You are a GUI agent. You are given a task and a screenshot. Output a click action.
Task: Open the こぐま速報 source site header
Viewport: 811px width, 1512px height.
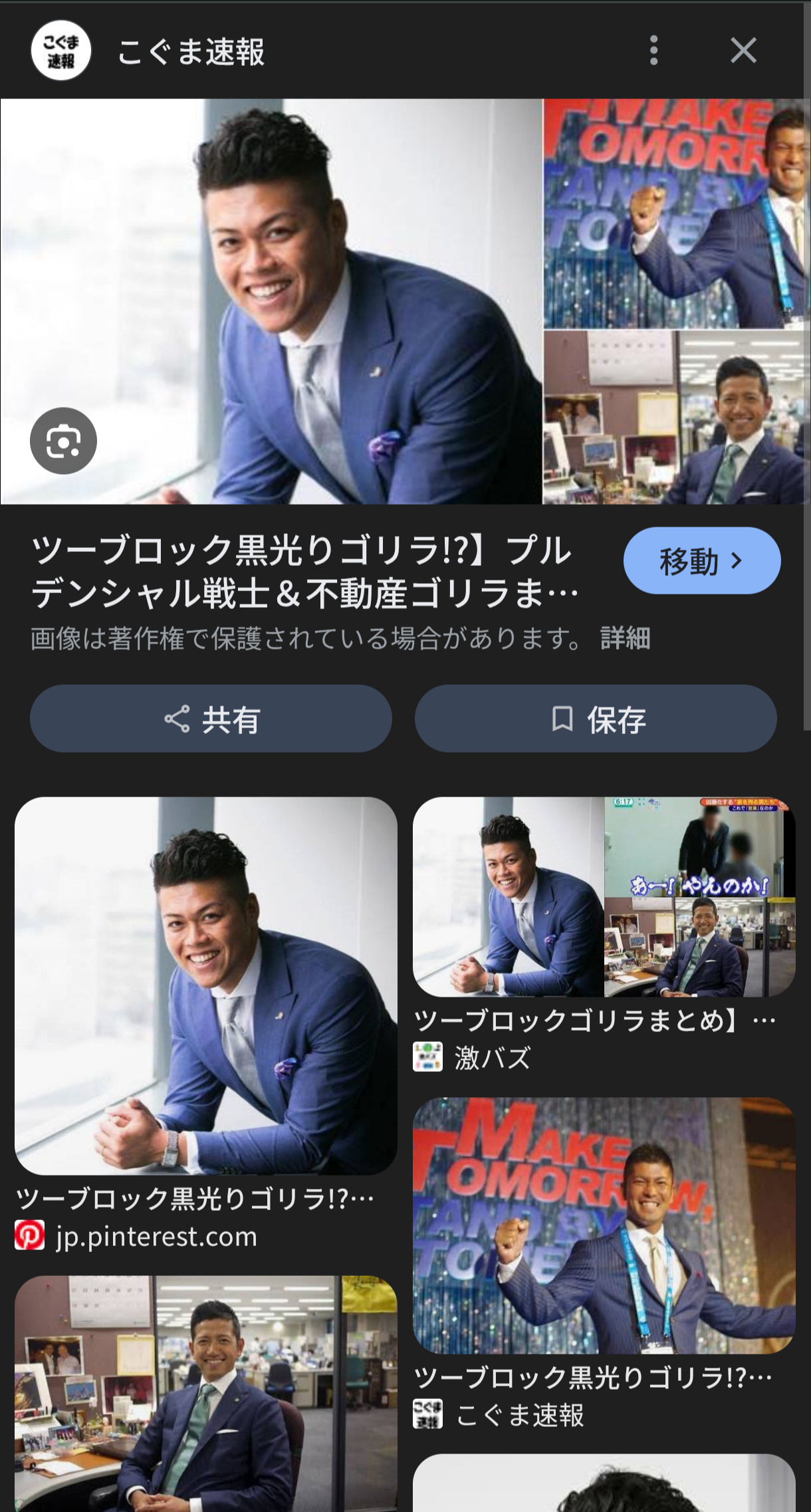click(x=190, y=52)
